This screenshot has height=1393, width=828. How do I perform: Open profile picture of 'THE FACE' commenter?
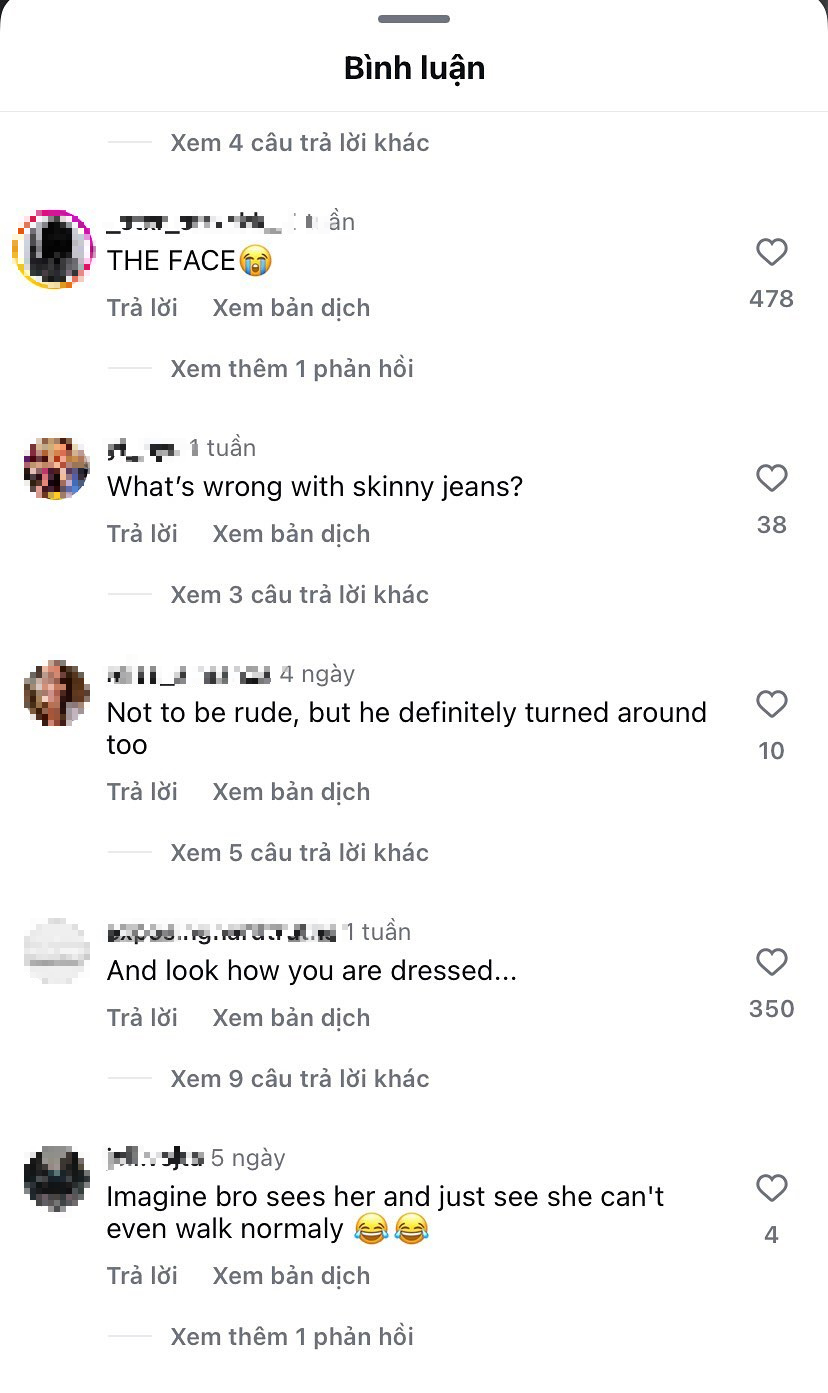[x=53, y=250]
